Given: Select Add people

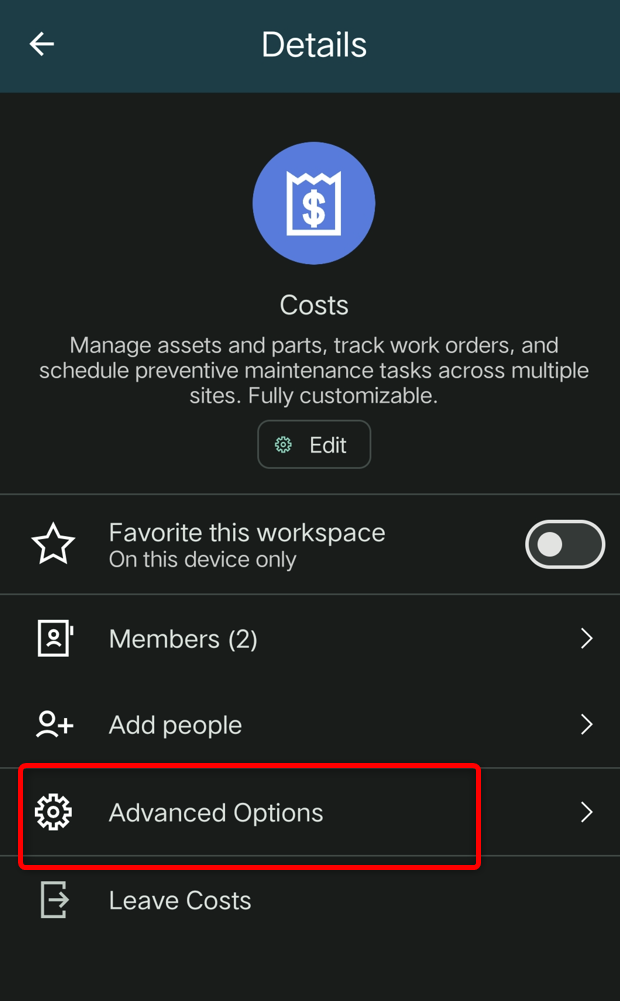Looking at the screenshot, I should tap(310, 725).
